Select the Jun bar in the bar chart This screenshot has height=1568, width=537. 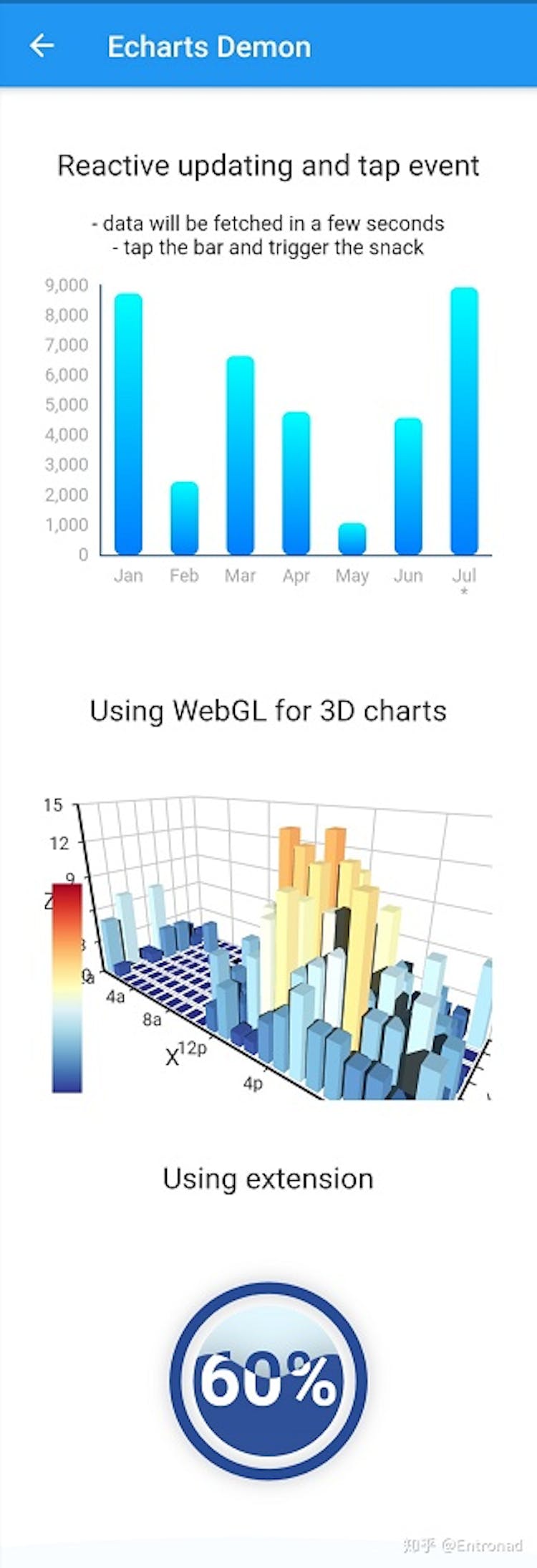click(x=408, y=486)
